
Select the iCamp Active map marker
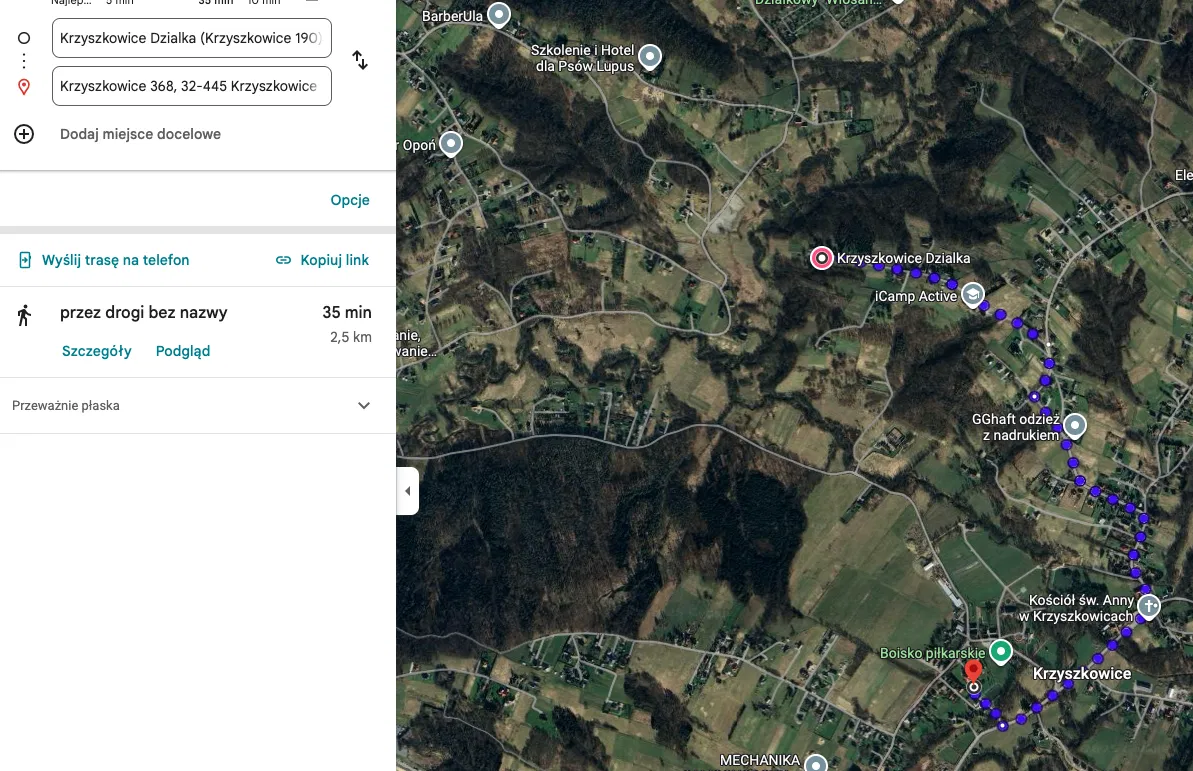[x=973, y=296]
